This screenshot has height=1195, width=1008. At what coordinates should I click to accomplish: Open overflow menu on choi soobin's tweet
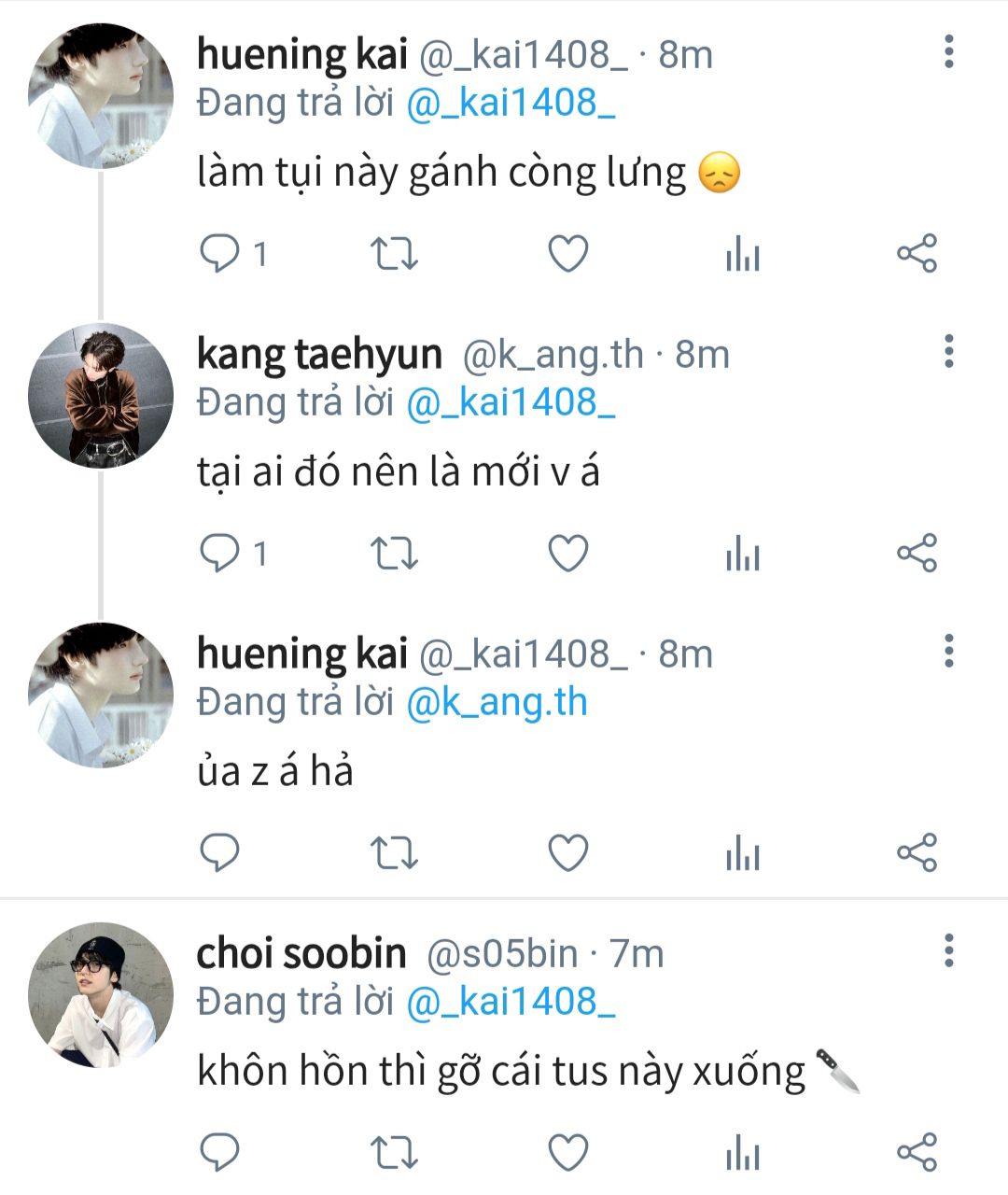pyautogui.click(x=948, y=950)
